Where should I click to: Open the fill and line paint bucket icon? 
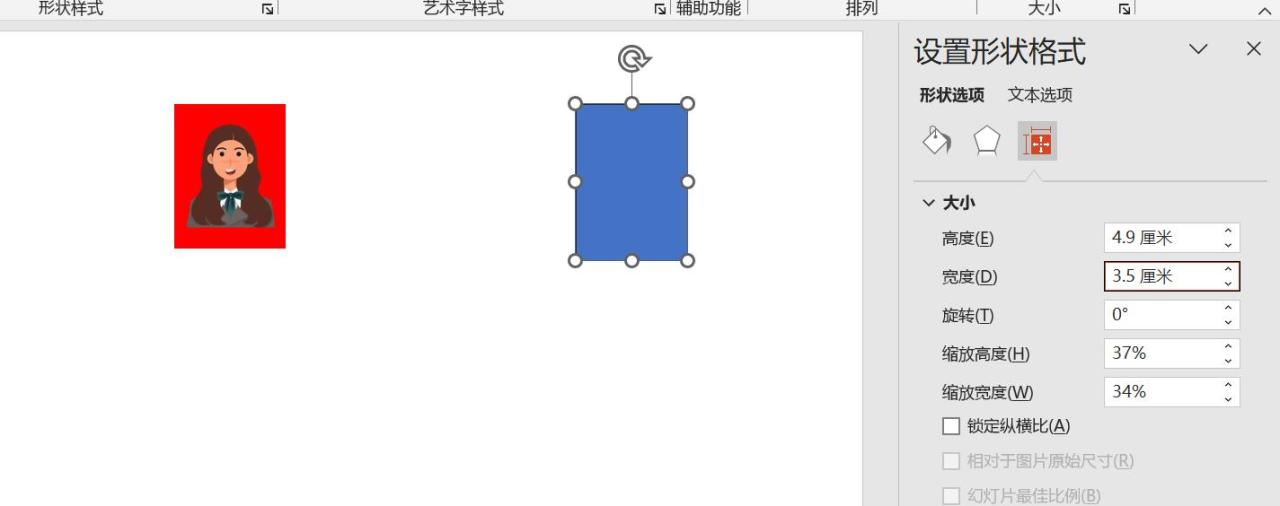[937, 141]
